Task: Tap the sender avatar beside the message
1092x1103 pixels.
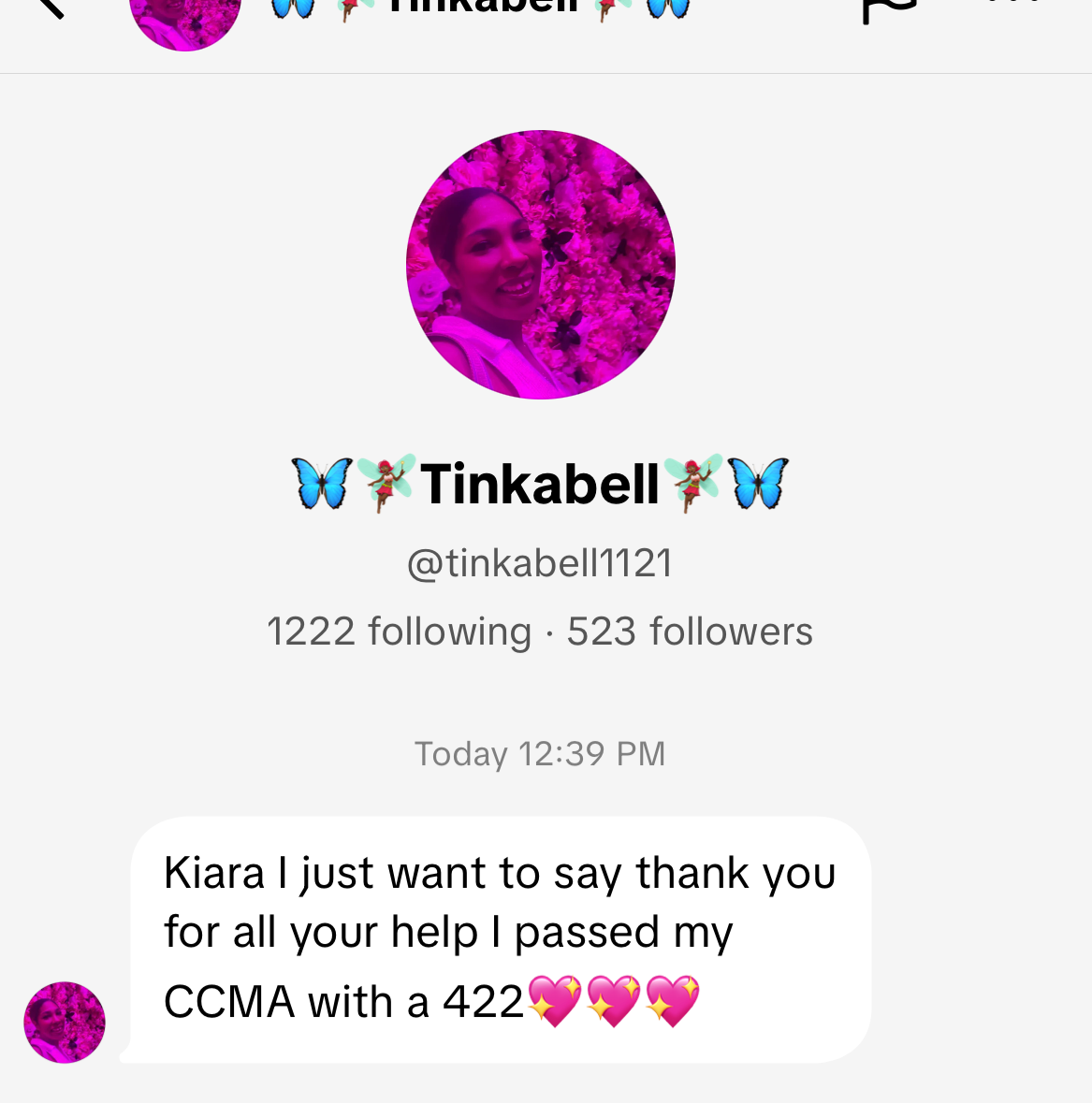Action: (x=65, y=1022)
